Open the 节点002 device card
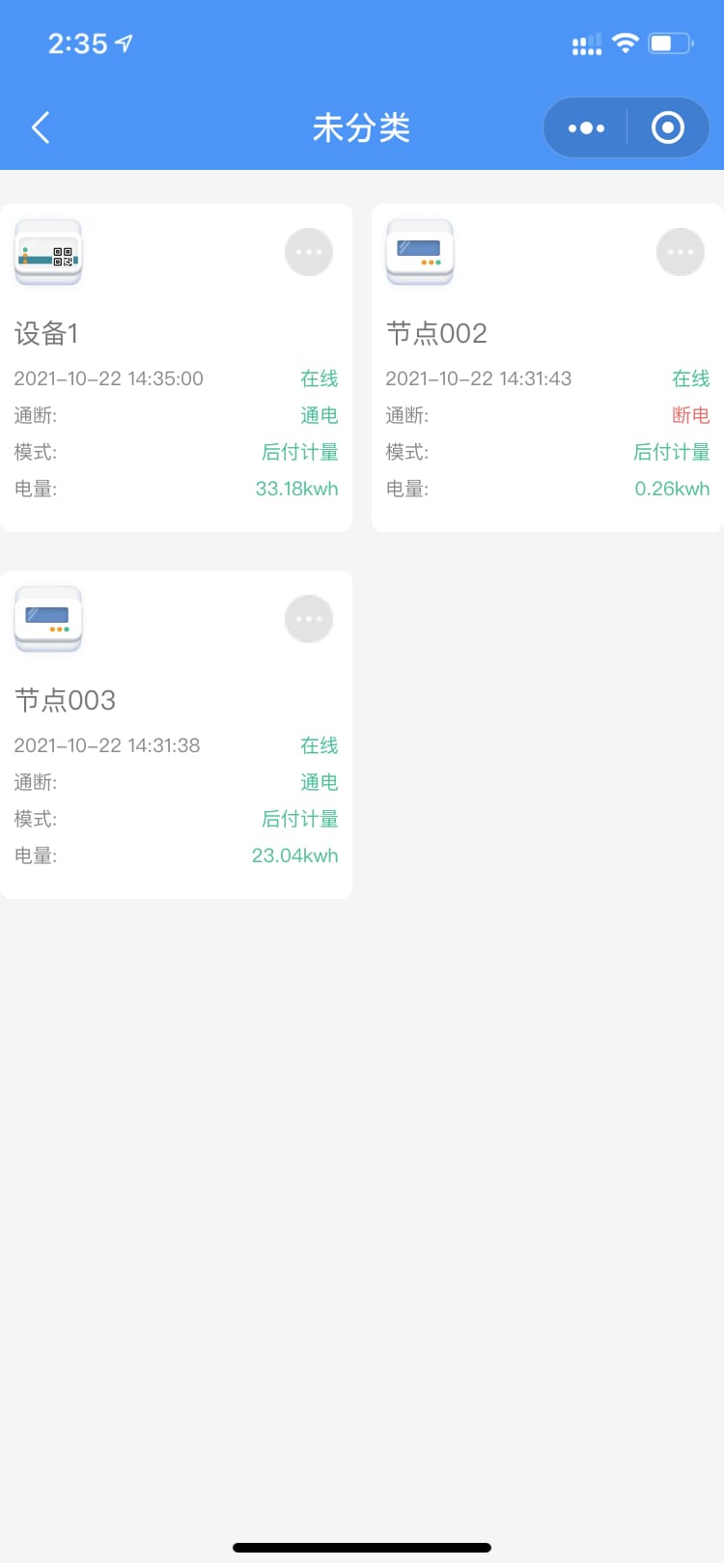This screenshot has width=724, height=1568. [547, 386]
